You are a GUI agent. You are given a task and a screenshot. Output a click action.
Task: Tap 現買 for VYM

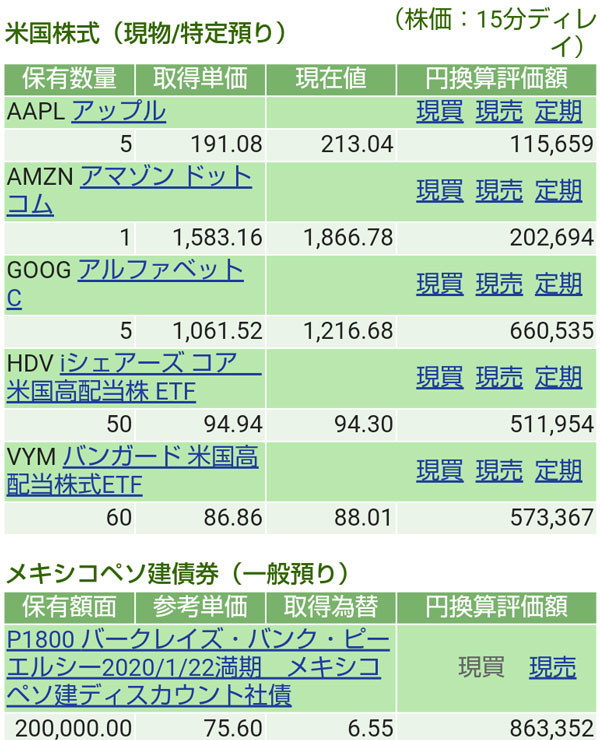pyautogui.click(x=439, y=470)
